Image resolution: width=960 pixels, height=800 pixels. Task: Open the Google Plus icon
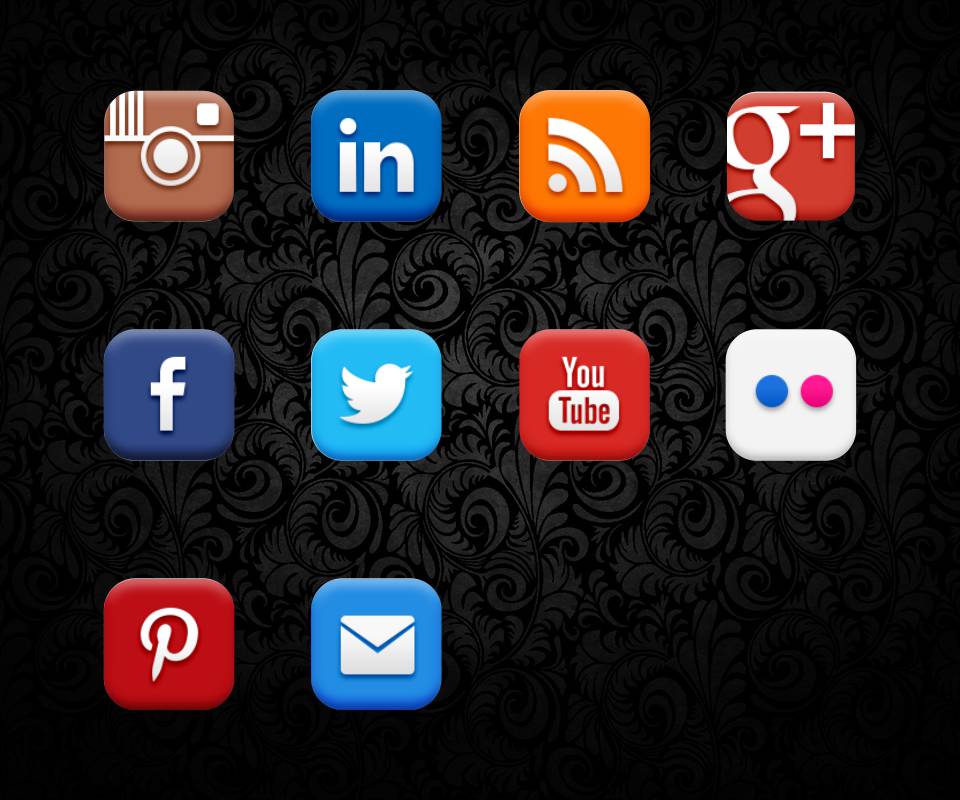tap(791, 155)
